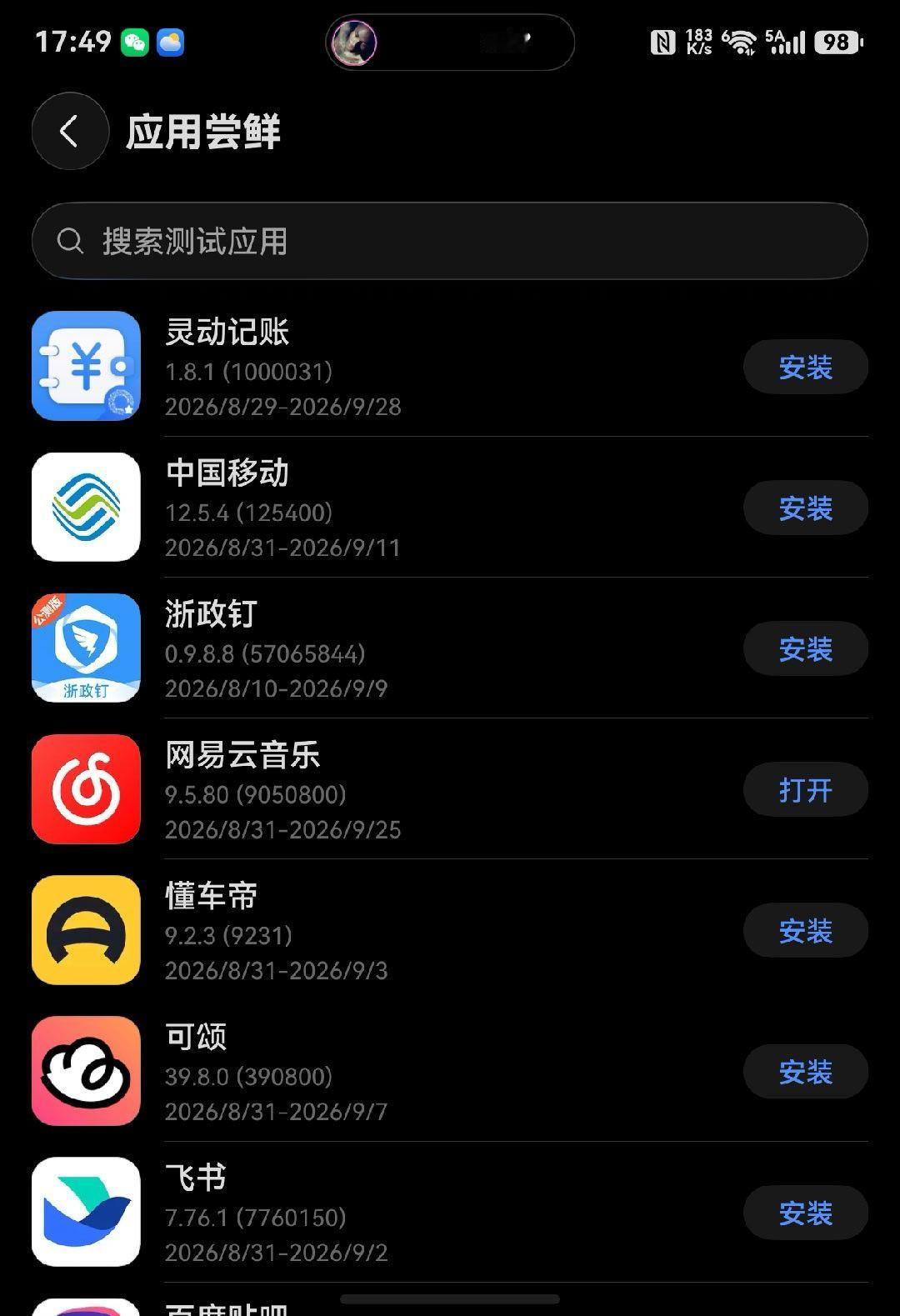Open the 懂车帝 app icon

(x=86, y=929)
